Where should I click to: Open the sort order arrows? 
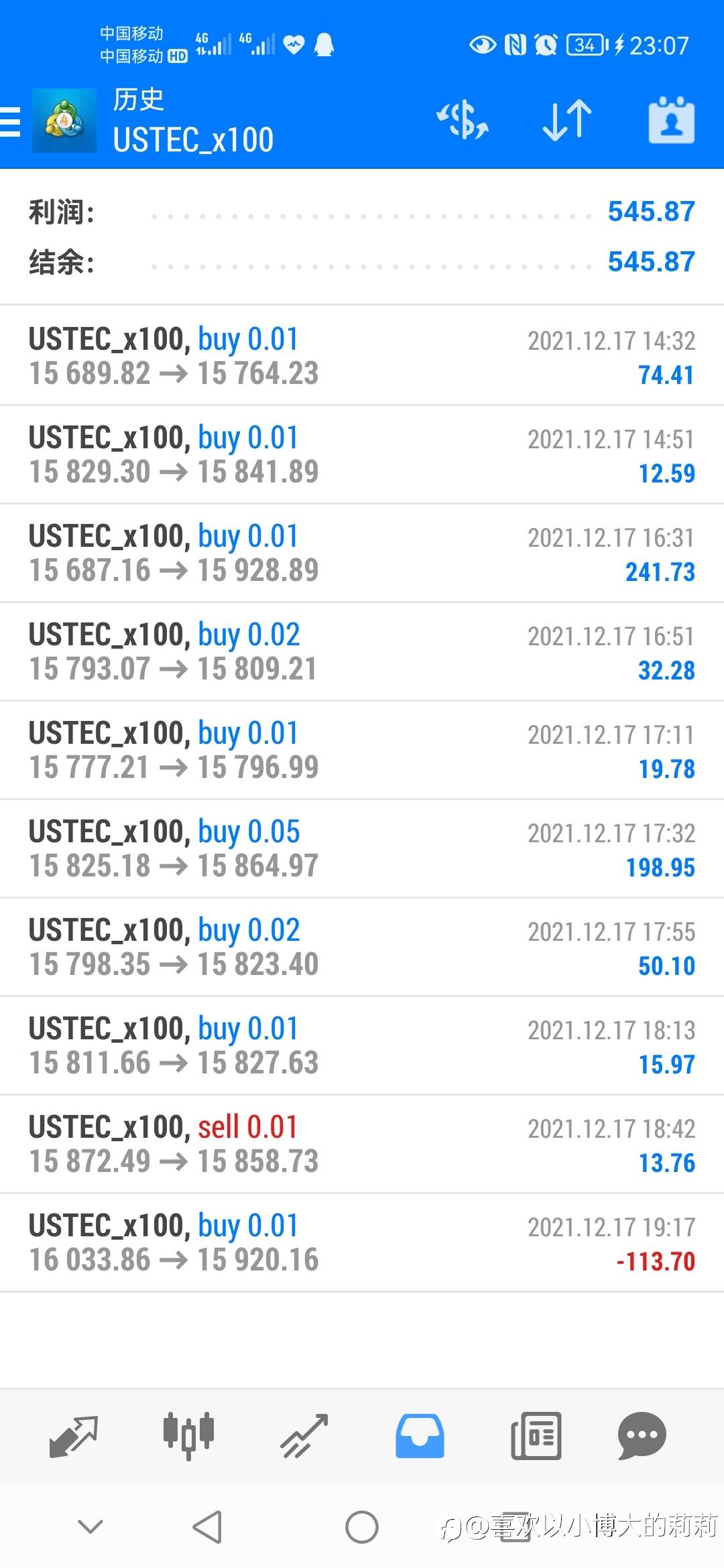click(x=566, y=121)
